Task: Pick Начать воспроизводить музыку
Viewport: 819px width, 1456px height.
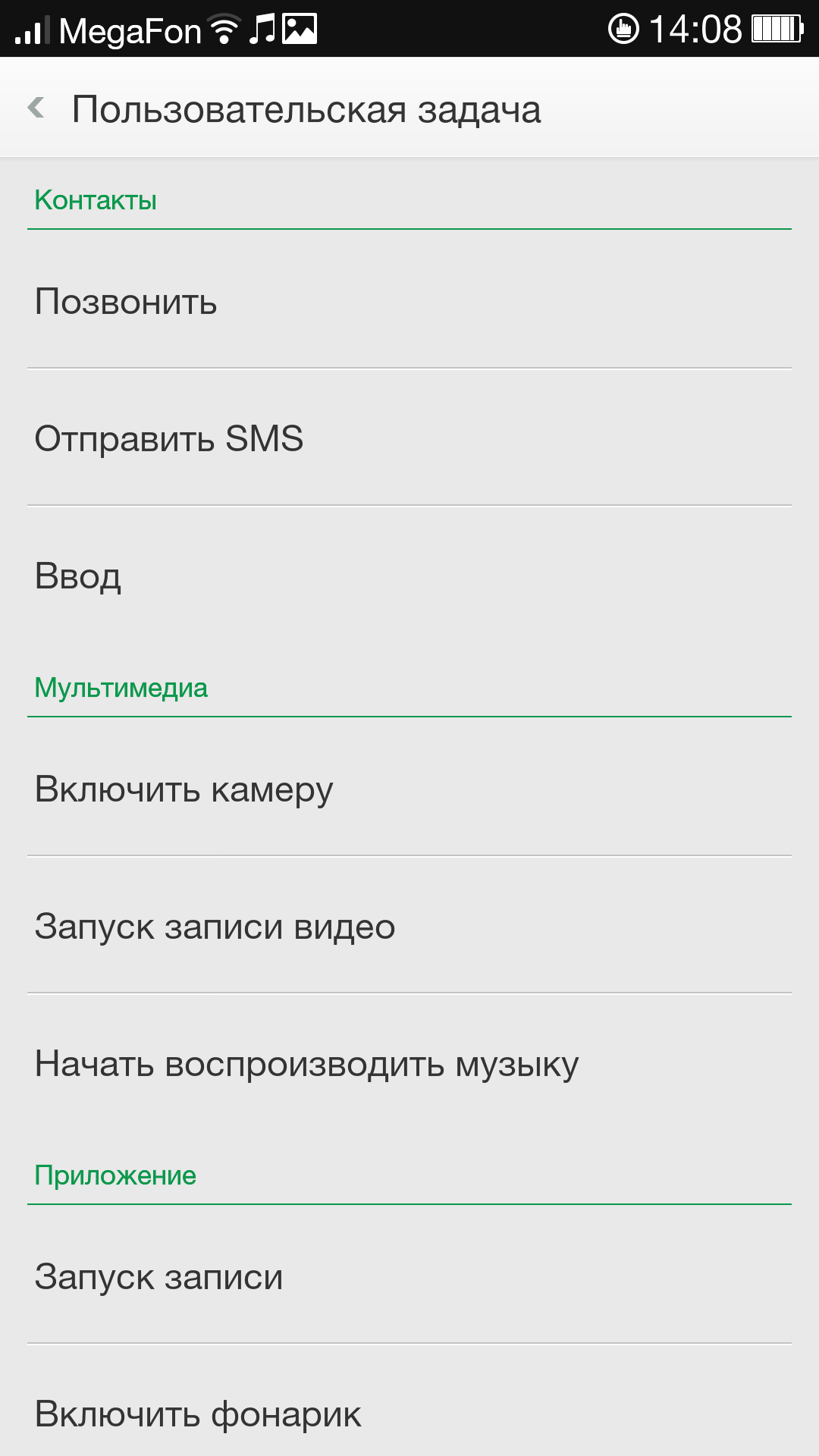Action: coord(307,1064)
